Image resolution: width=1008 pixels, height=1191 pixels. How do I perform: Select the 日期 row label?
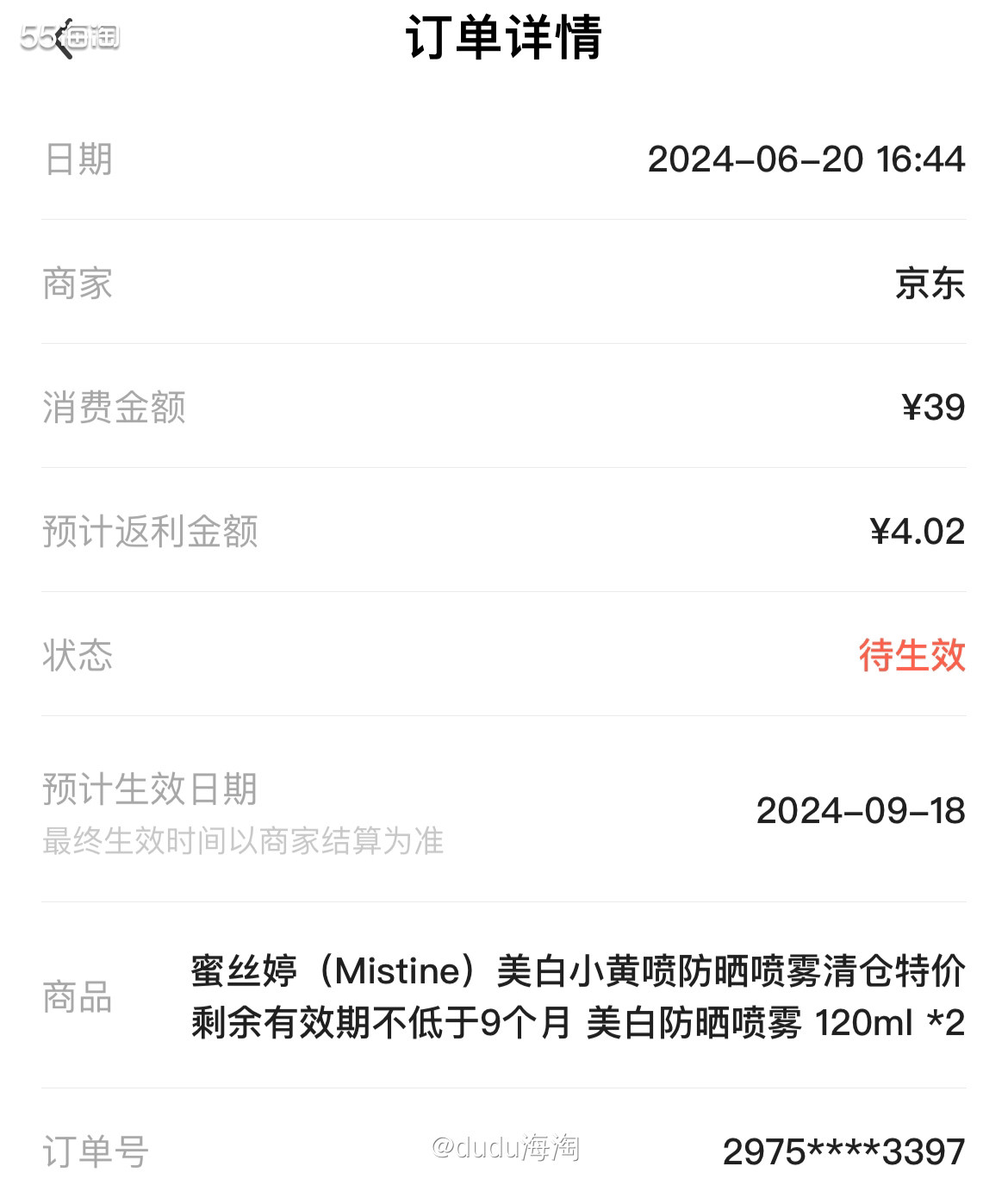click(x=78, y=159)
